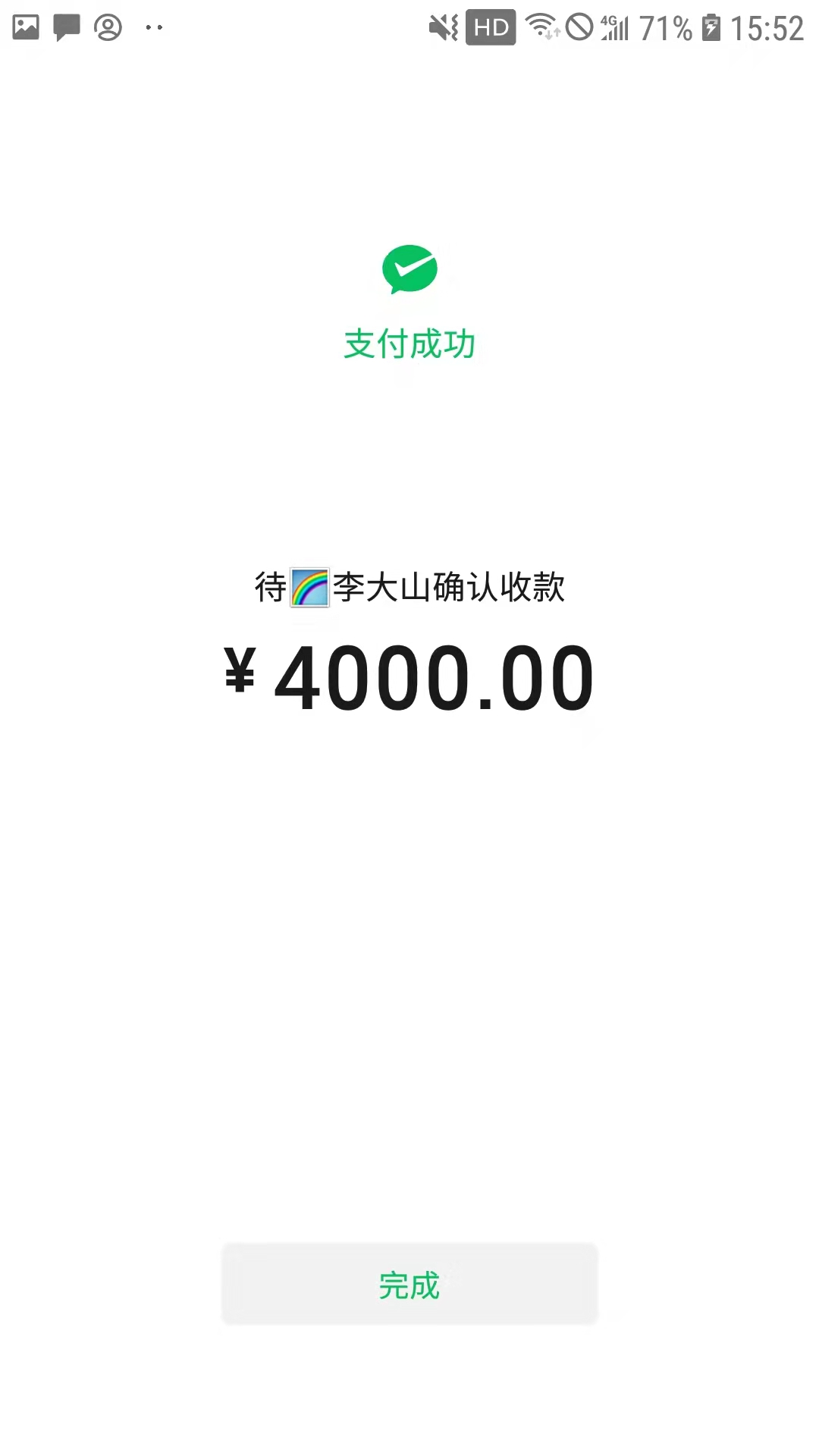Tap the 完成 button to finish
Viewport: 819px width, 1456px height.
[x=409, y=1285]
